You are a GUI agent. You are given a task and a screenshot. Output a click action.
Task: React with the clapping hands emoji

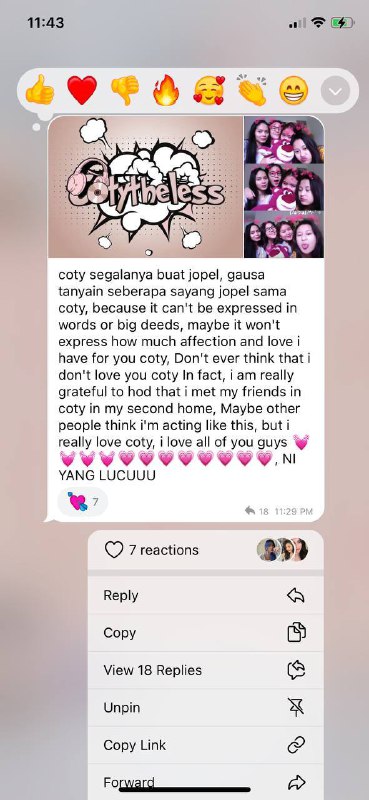(x=252, y=90)
